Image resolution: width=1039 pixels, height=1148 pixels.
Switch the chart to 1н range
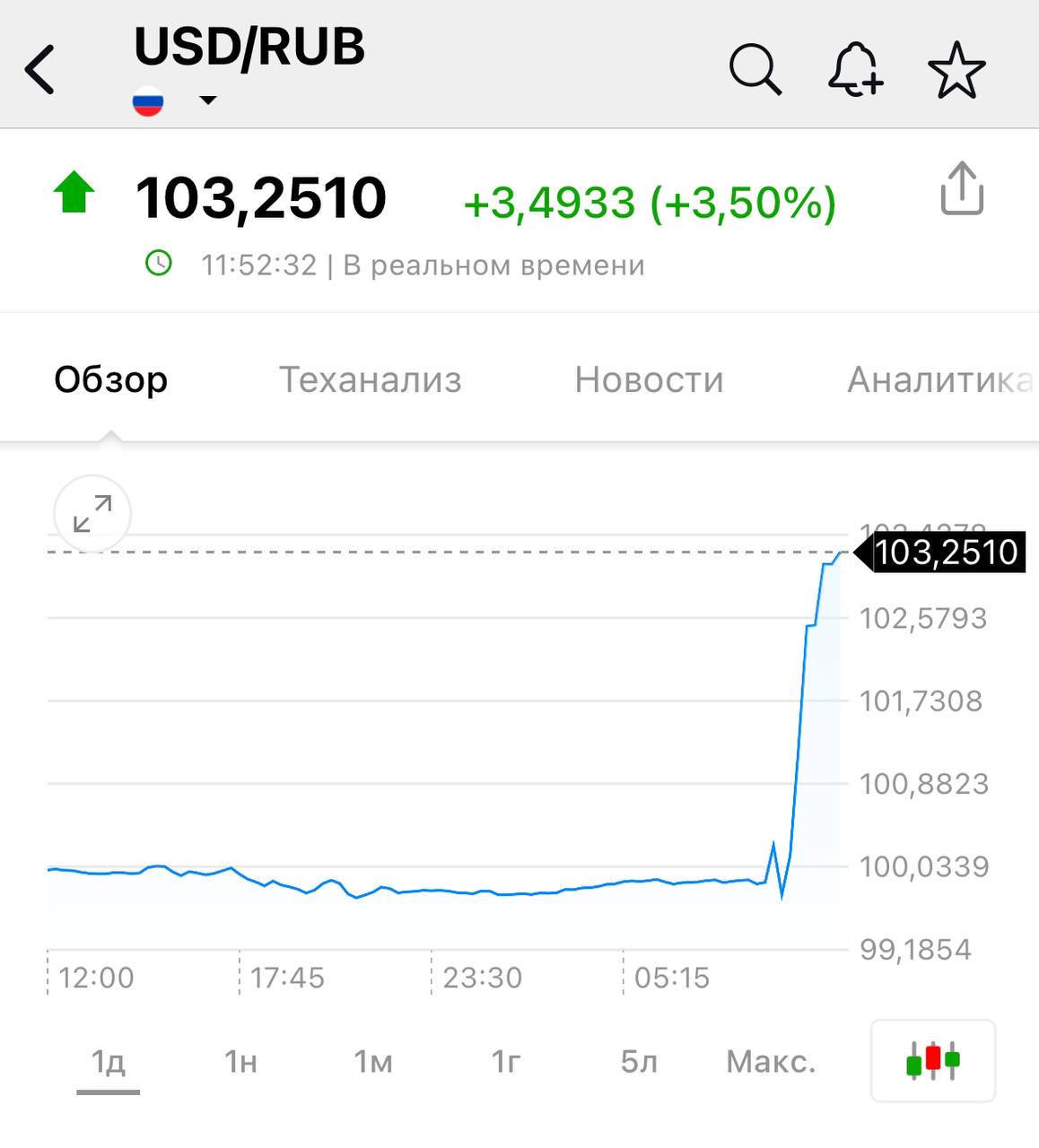click(240, 1062)
